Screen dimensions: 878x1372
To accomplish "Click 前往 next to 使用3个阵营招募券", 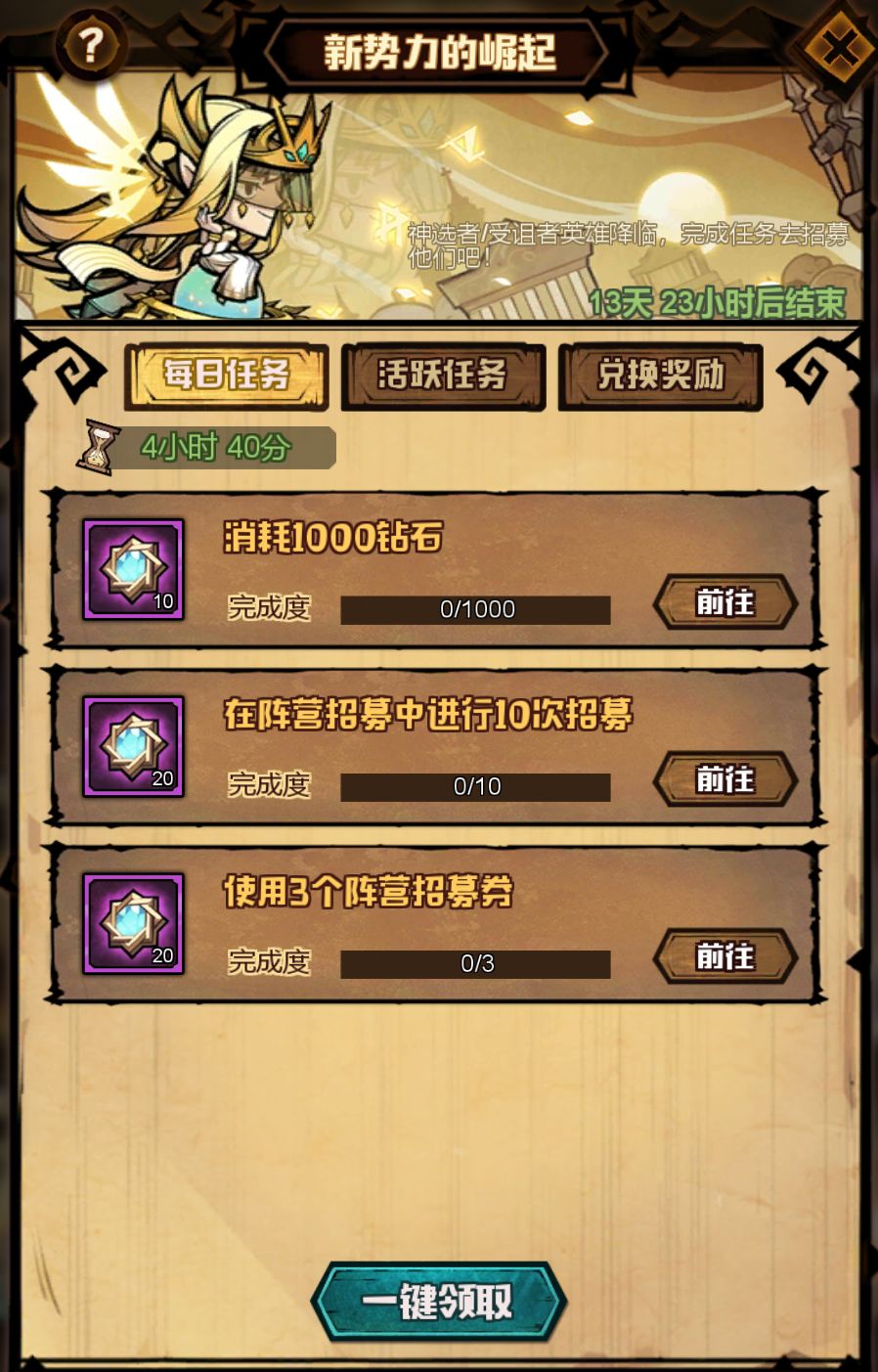I will coord(724,958).
